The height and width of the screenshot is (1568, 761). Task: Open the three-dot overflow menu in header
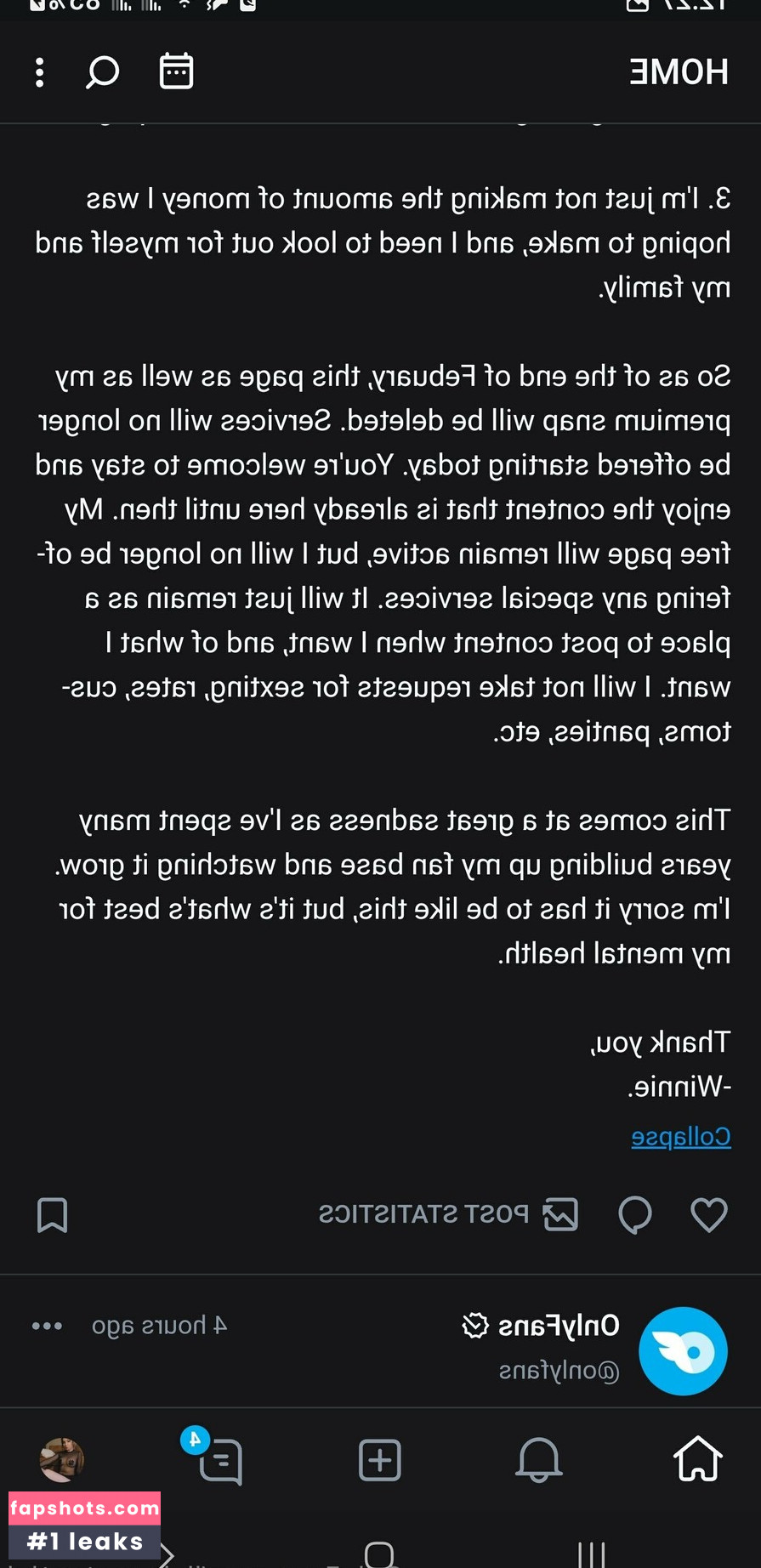39,73
